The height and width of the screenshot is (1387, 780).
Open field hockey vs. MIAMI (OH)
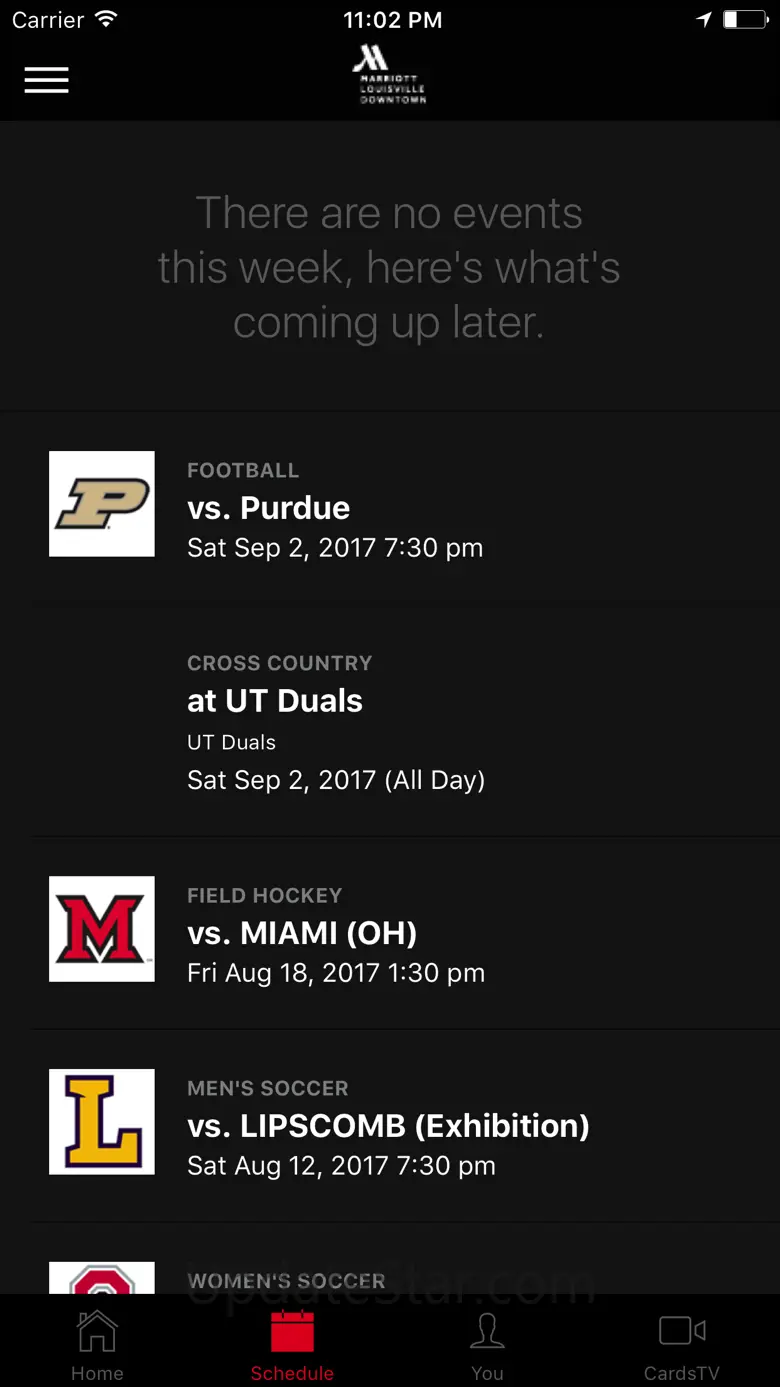pos(390,932)
